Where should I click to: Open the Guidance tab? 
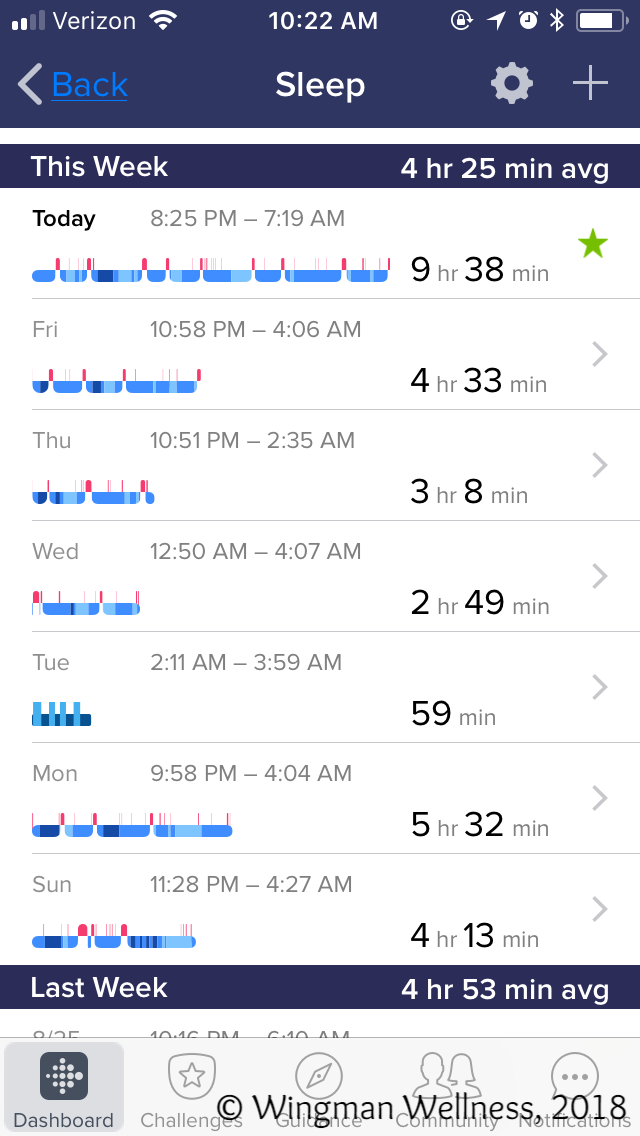click(x=319, y=1089)
